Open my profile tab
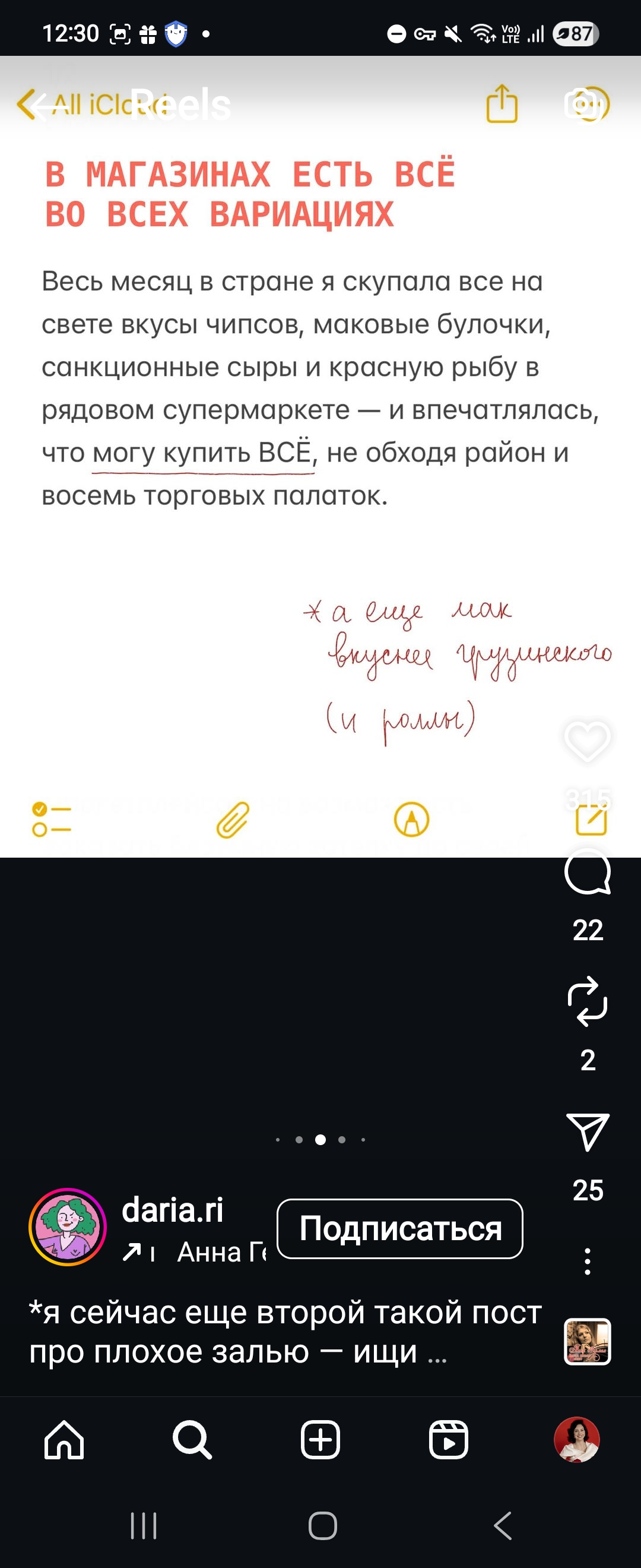Viewport: 641px width, 1568px height. 576,1440
